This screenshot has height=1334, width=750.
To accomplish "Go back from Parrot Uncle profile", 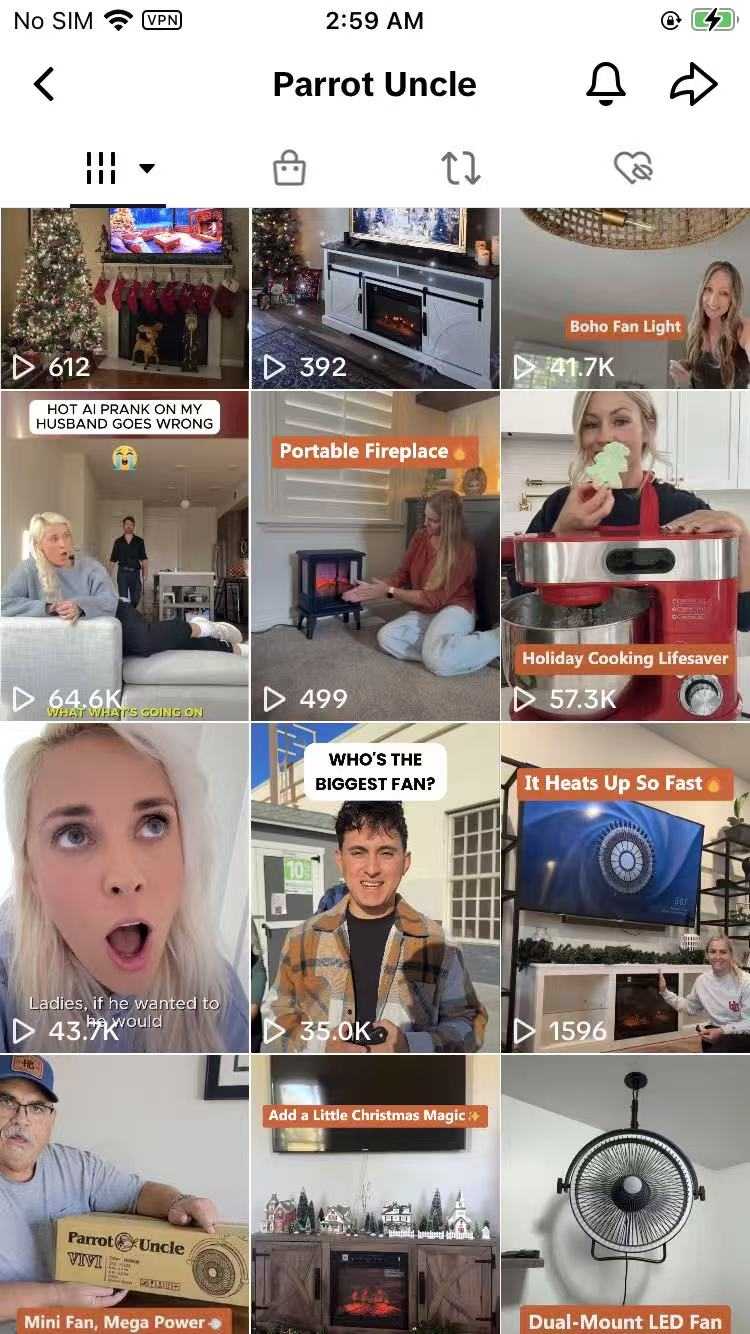I will pos(44,85).
